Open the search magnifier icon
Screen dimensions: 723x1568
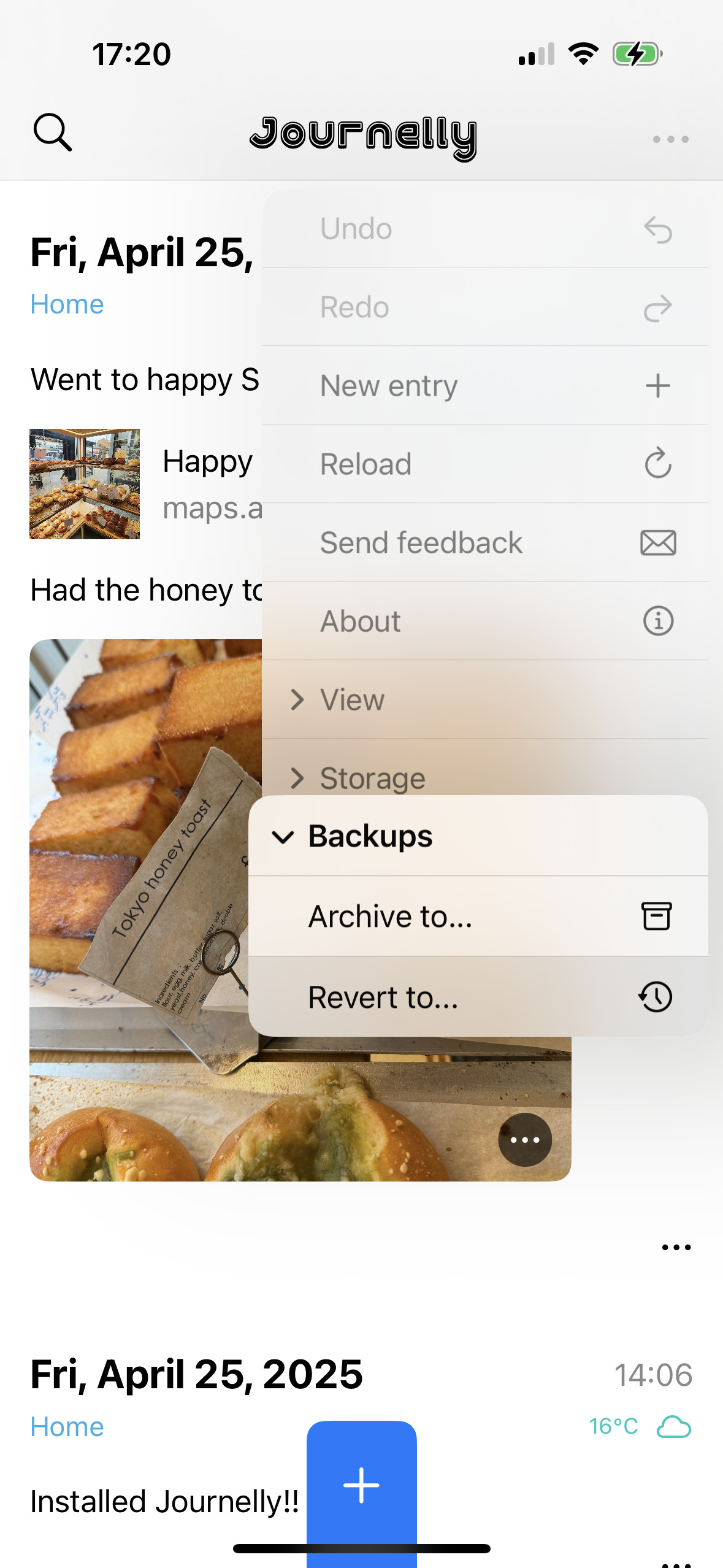click(53, 132)
